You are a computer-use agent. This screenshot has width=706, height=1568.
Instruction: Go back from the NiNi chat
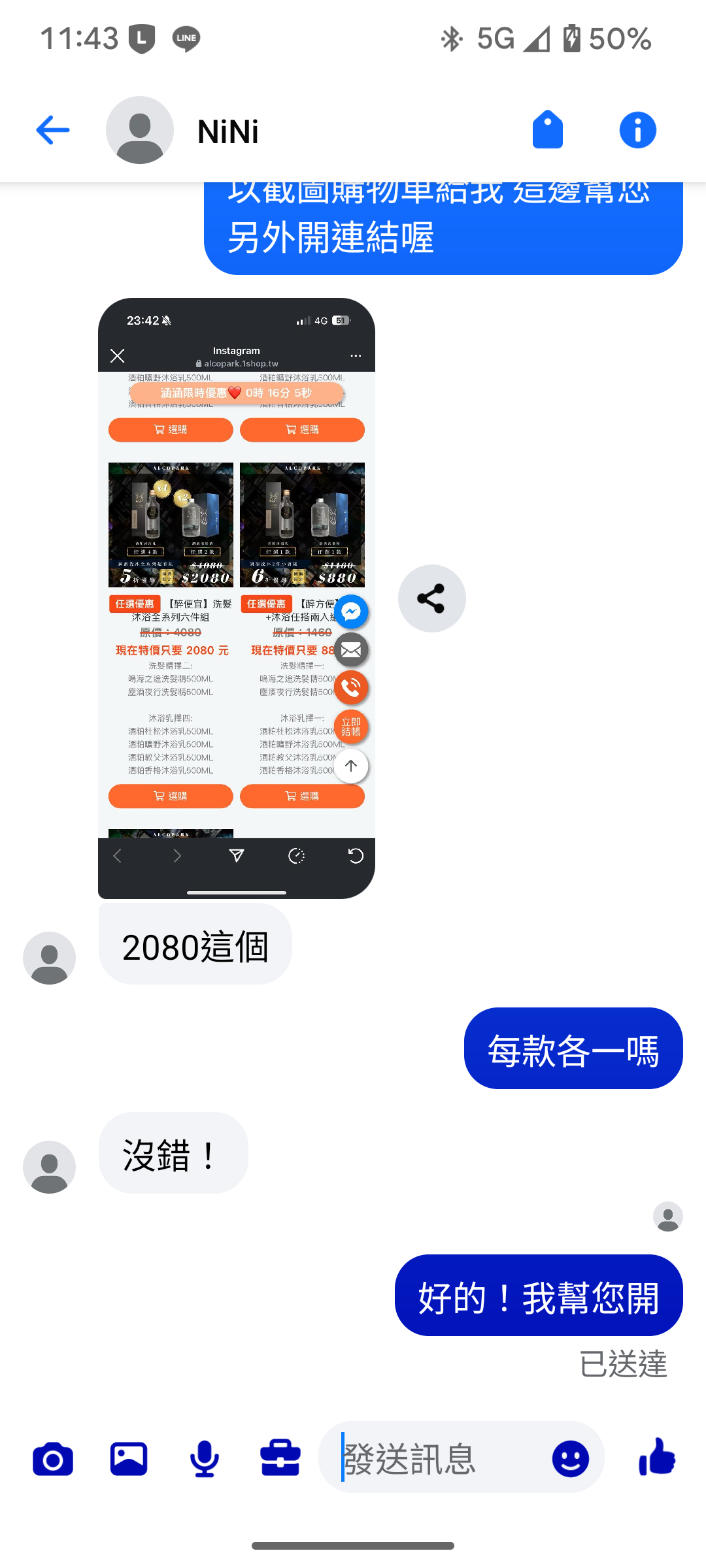point(53,130)
